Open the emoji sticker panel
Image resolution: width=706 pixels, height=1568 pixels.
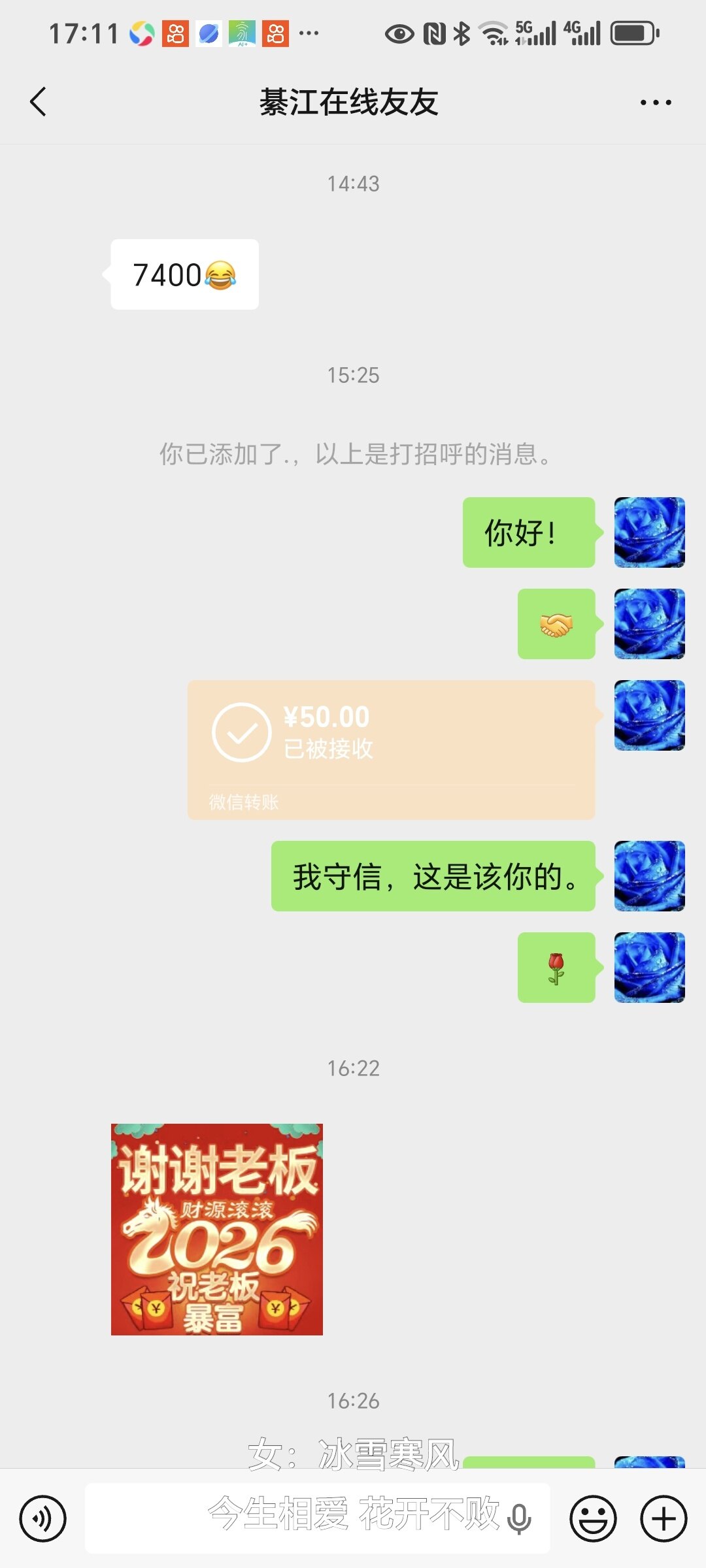click(x=593, y=1519)
